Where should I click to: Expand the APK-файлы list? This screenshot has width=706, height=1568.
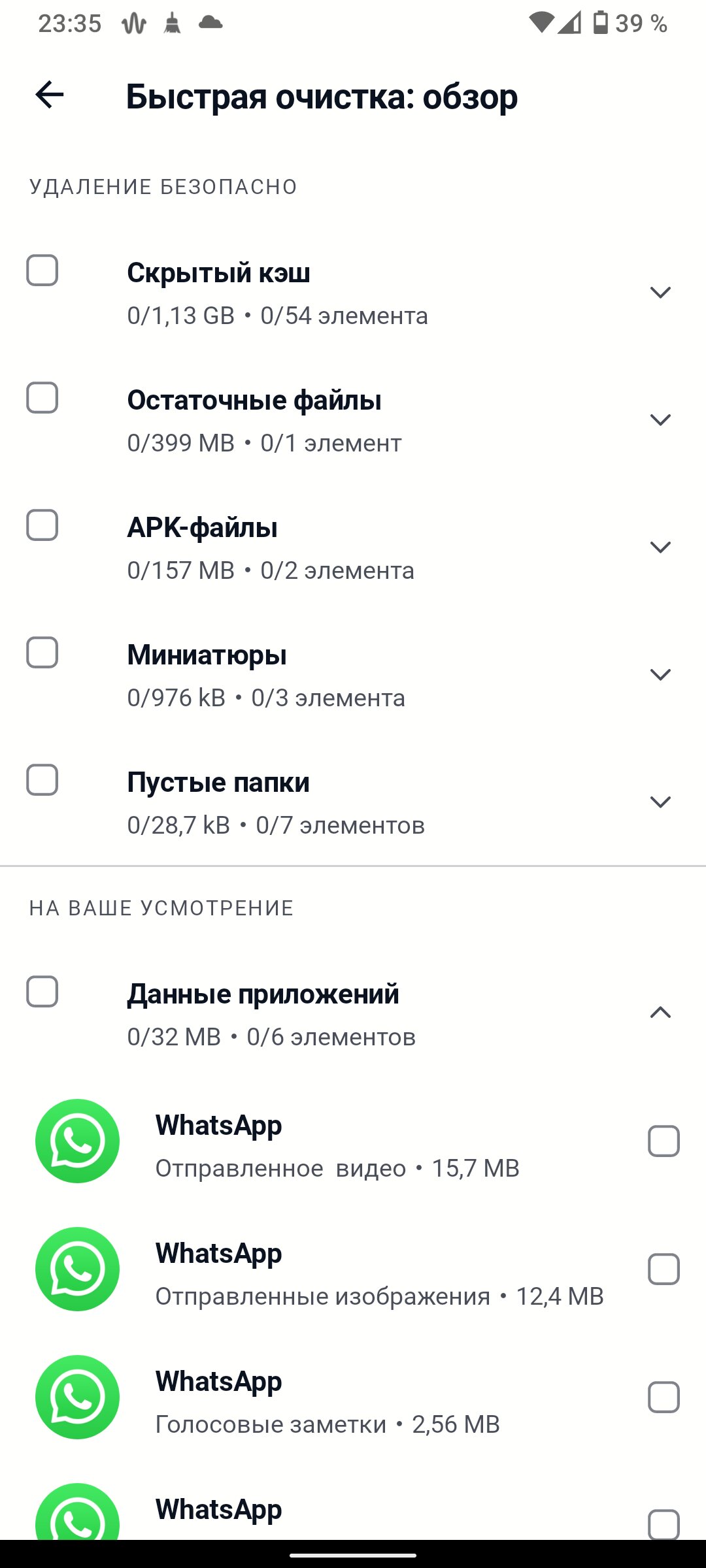point(660,547)
